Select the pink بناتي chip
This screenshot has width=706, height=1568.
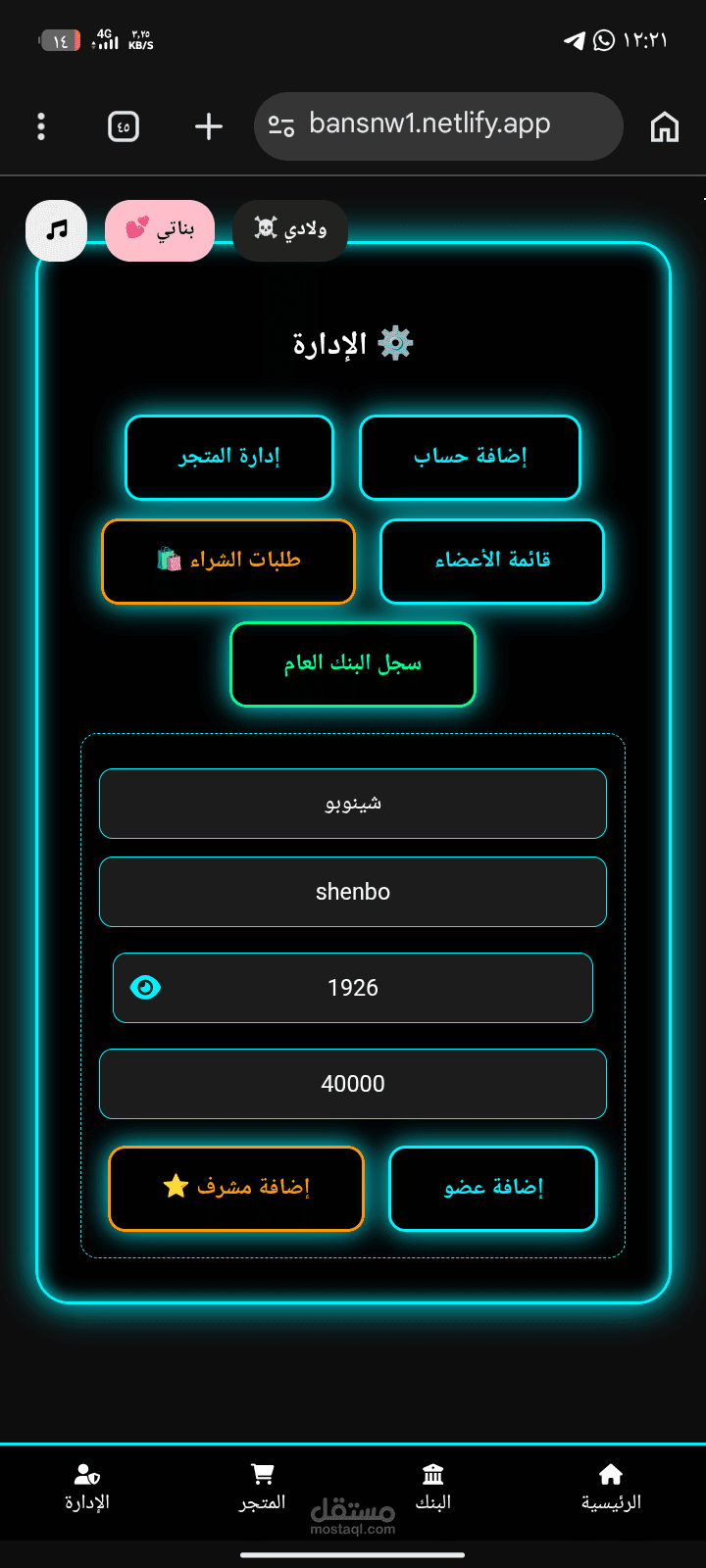point(160,230)
